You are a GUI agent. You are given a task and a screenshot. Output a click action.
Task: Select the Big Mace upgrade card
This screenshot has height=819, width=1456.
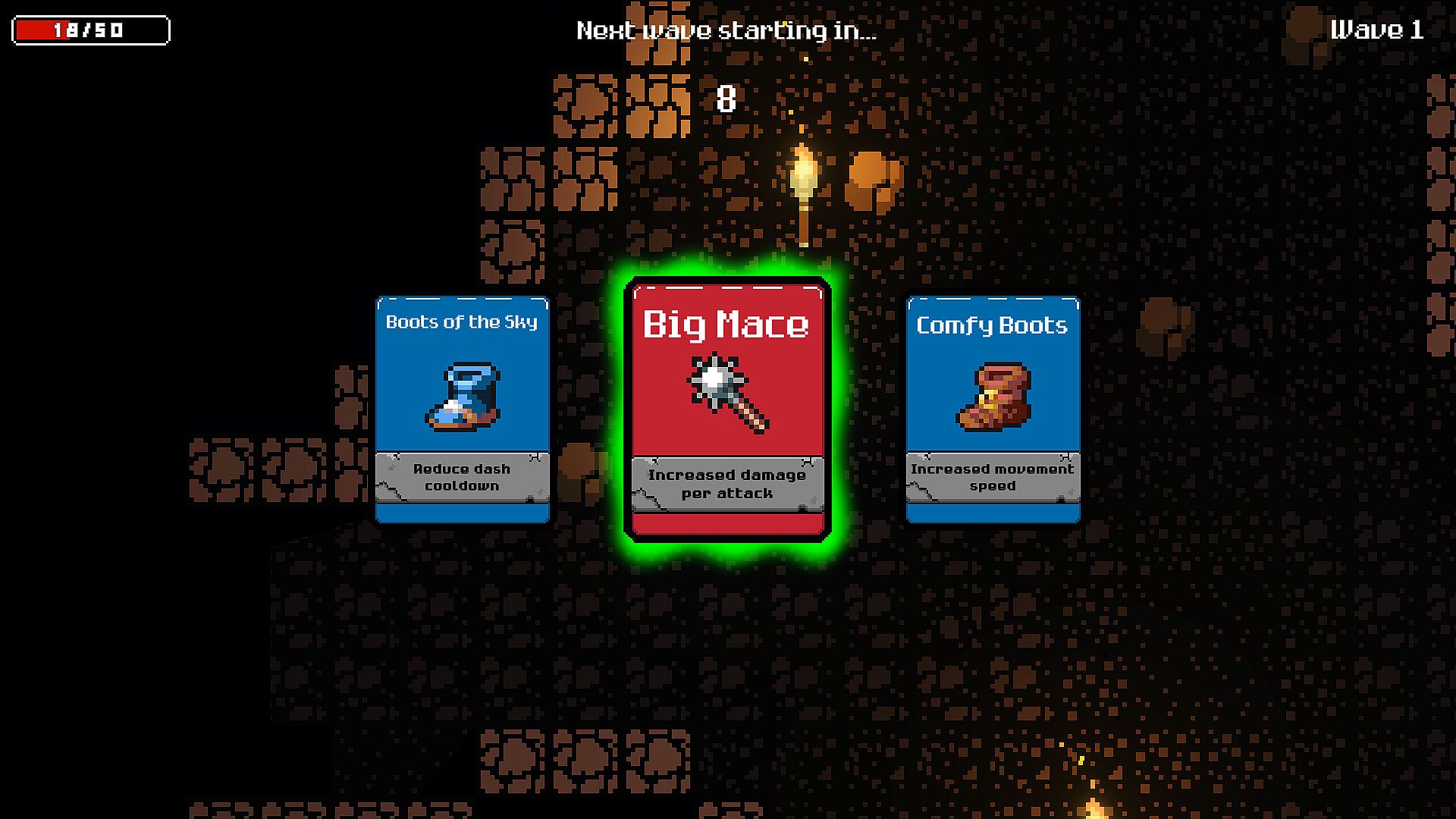point(727,409)
